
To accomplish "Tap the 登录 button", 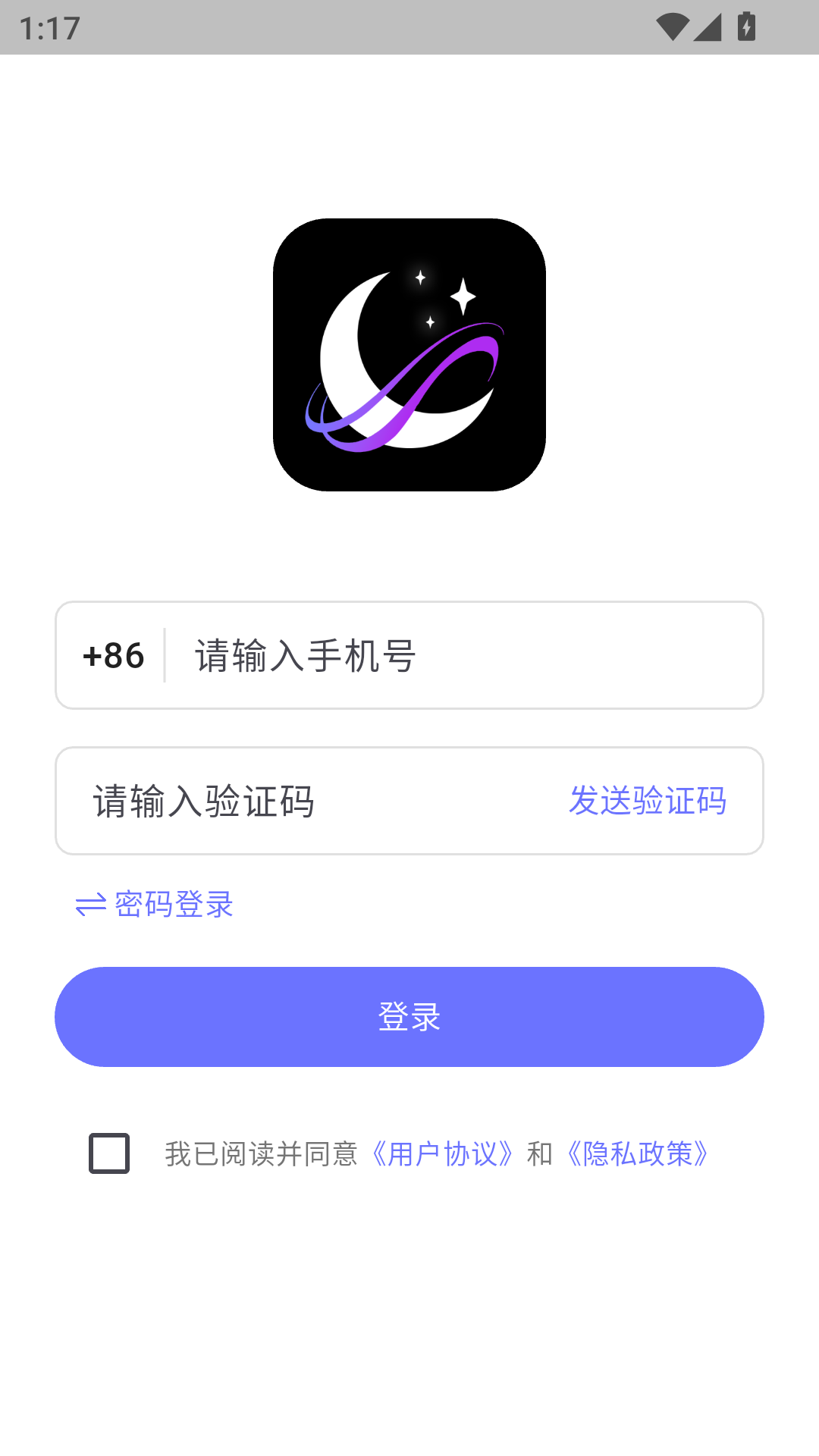I will tap(409, 1016).
